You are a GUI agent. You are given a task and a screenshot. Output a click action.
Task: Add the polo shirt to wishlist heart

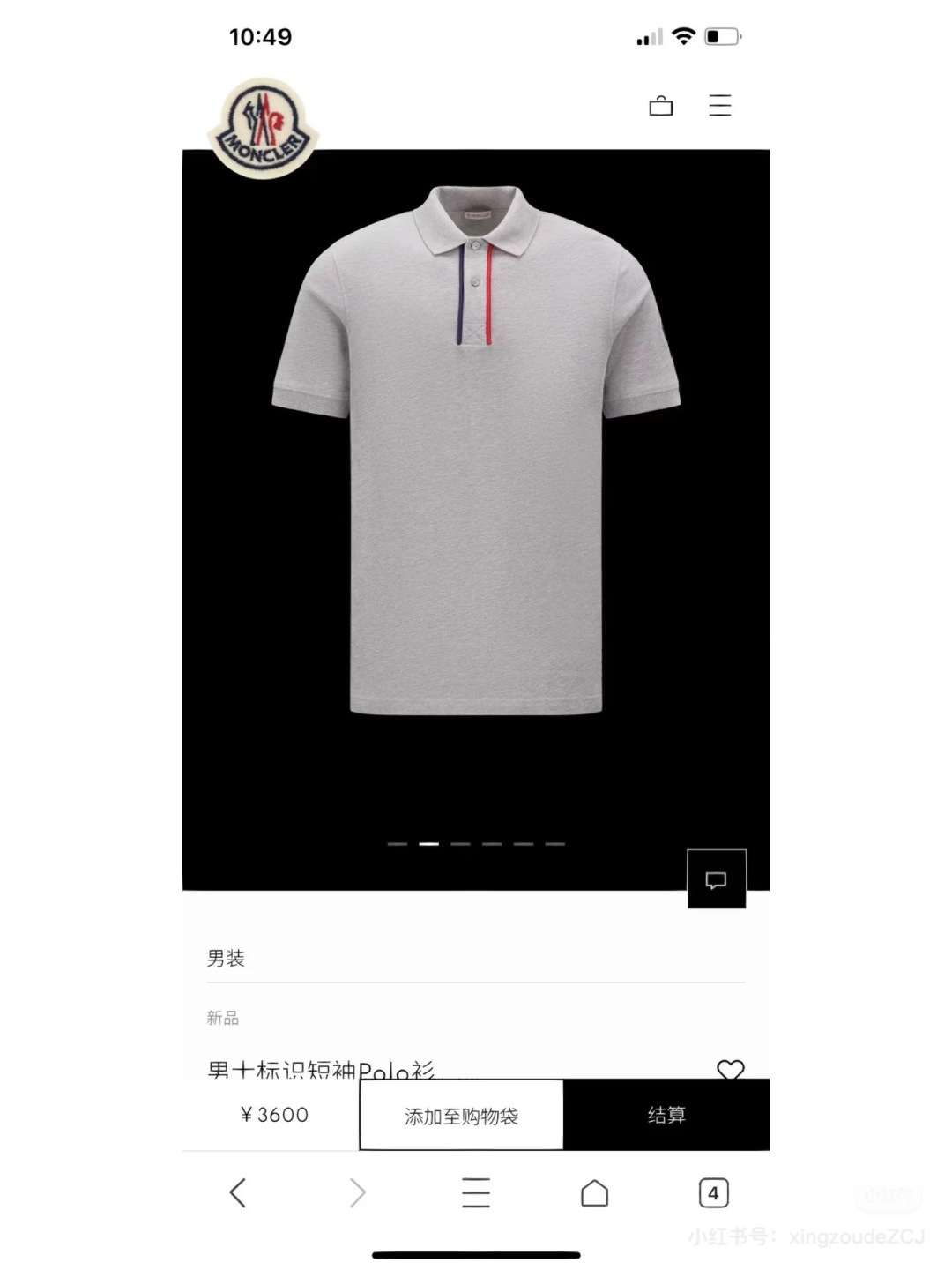point(731,1069)
